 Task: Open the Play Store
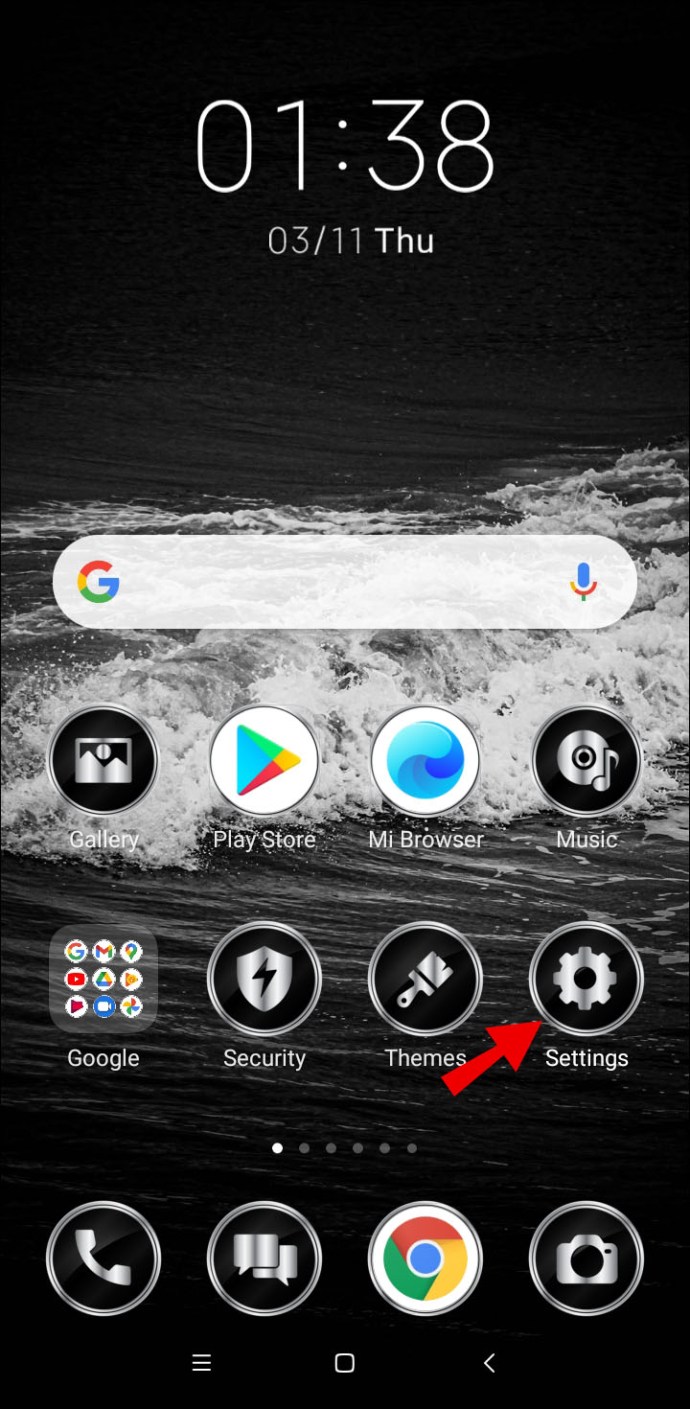[264, 761]
